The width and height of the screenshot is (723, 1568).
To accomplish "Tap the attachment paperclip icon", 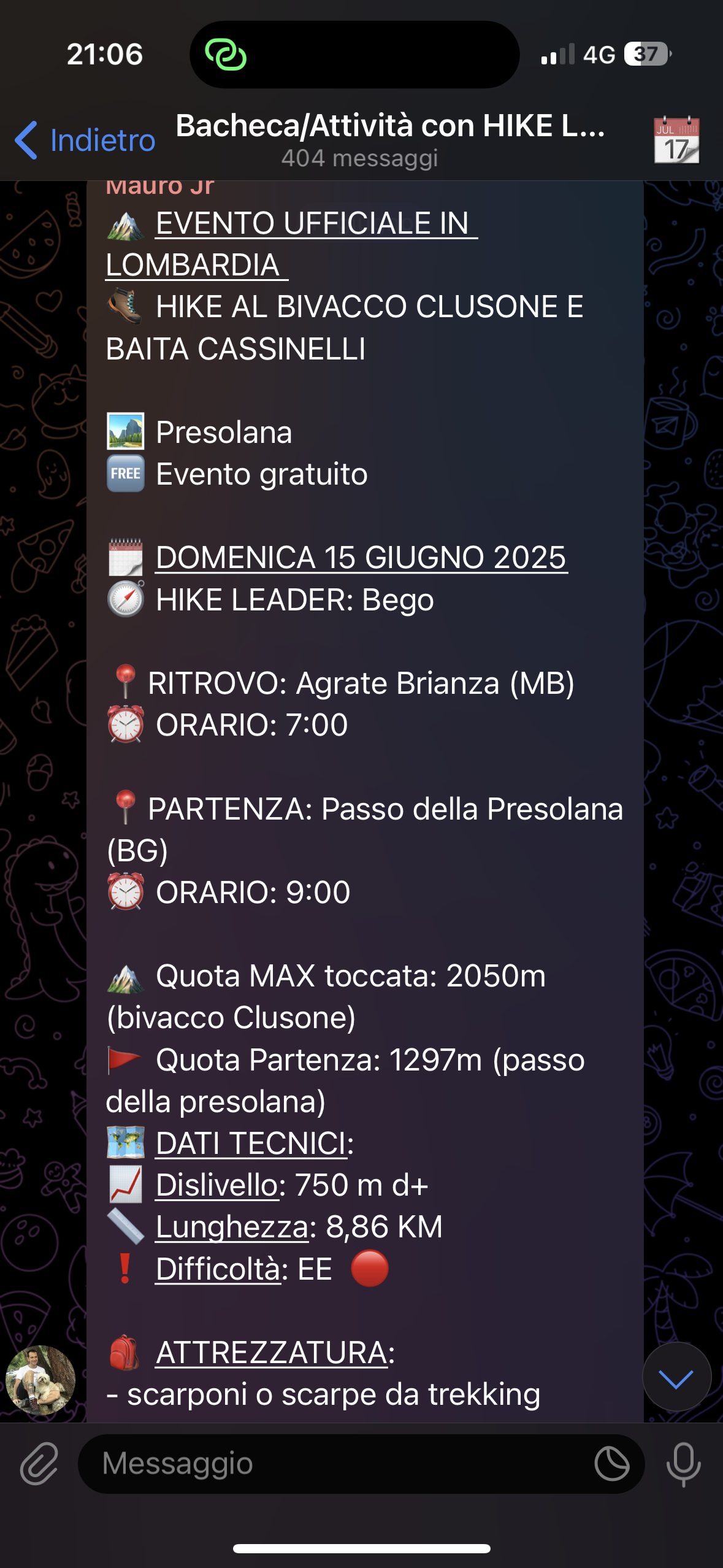I will click(39, 1464).
